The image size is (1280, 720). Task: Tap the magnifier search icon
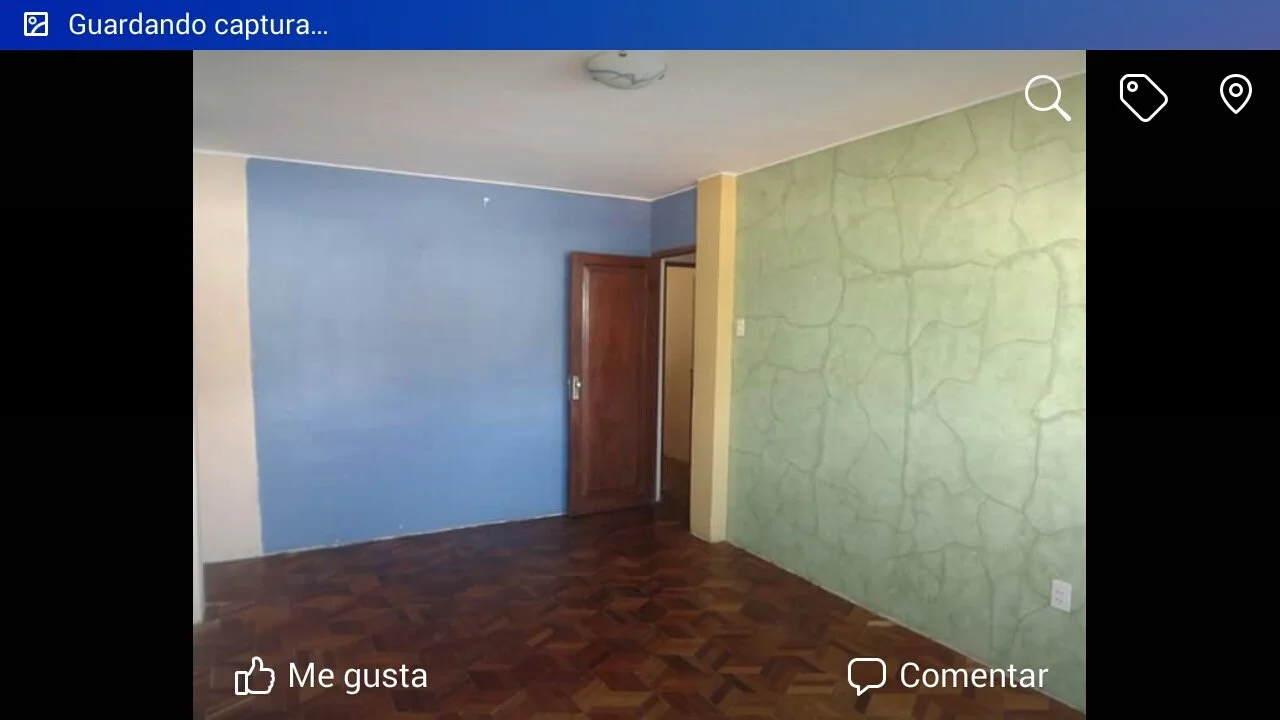[x=1047, y=98]
